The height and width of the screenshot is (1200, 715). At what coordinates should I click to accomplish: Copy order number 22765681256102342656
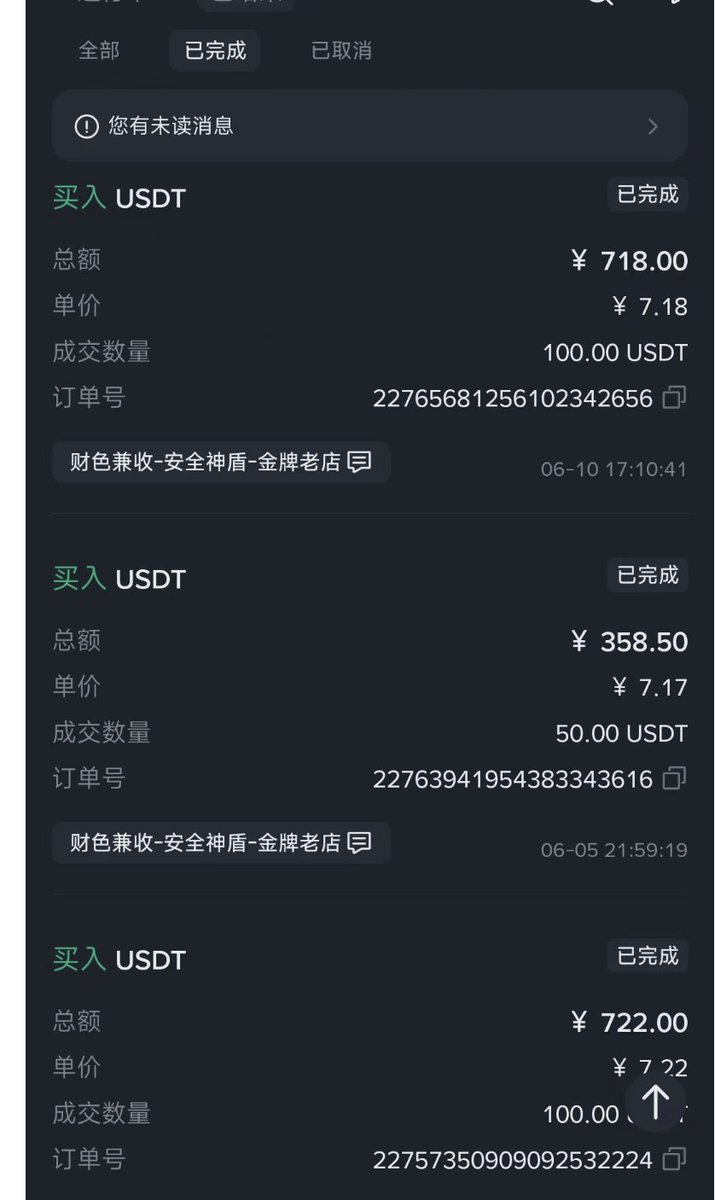pos(674,398)
